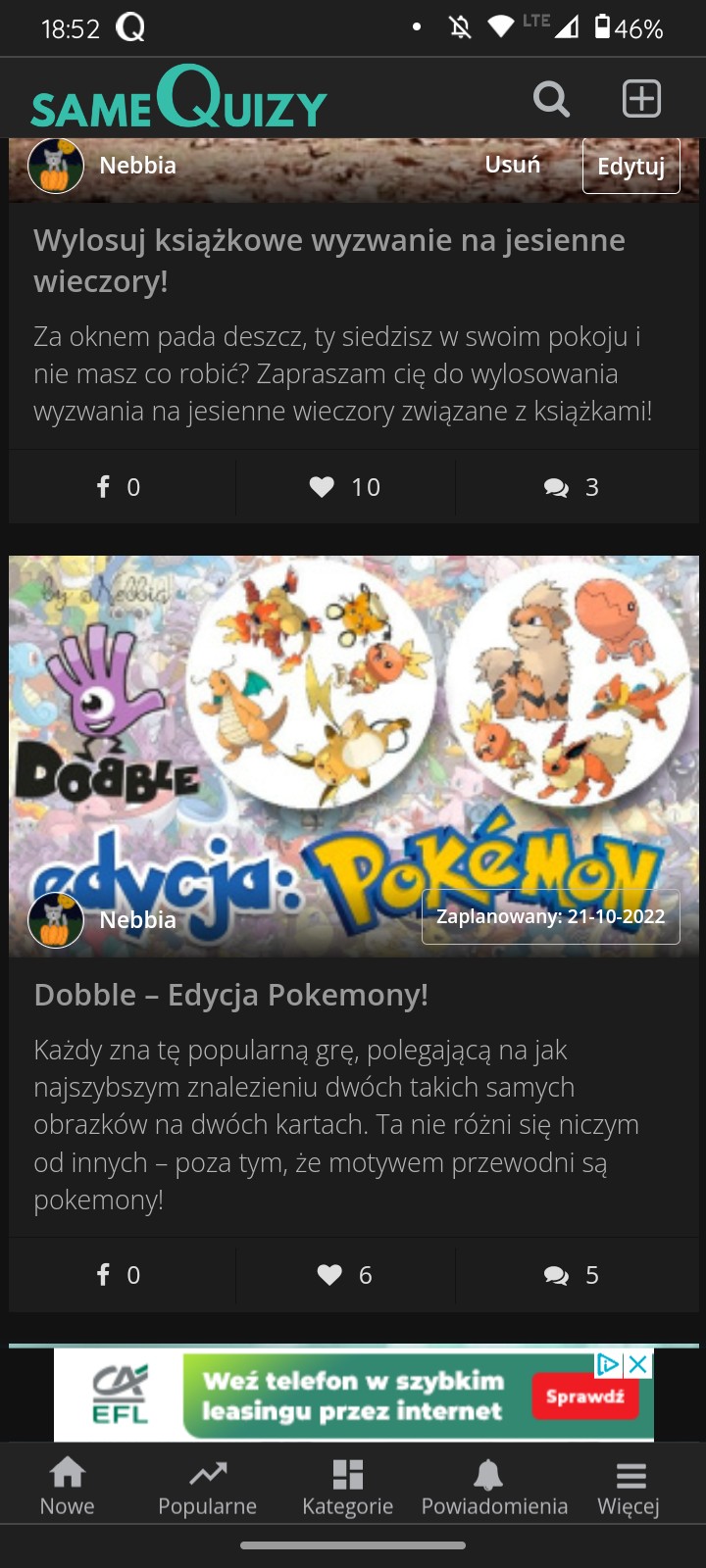View the 5 comments on Dobble Pokemony

[x=572, y=1275]
